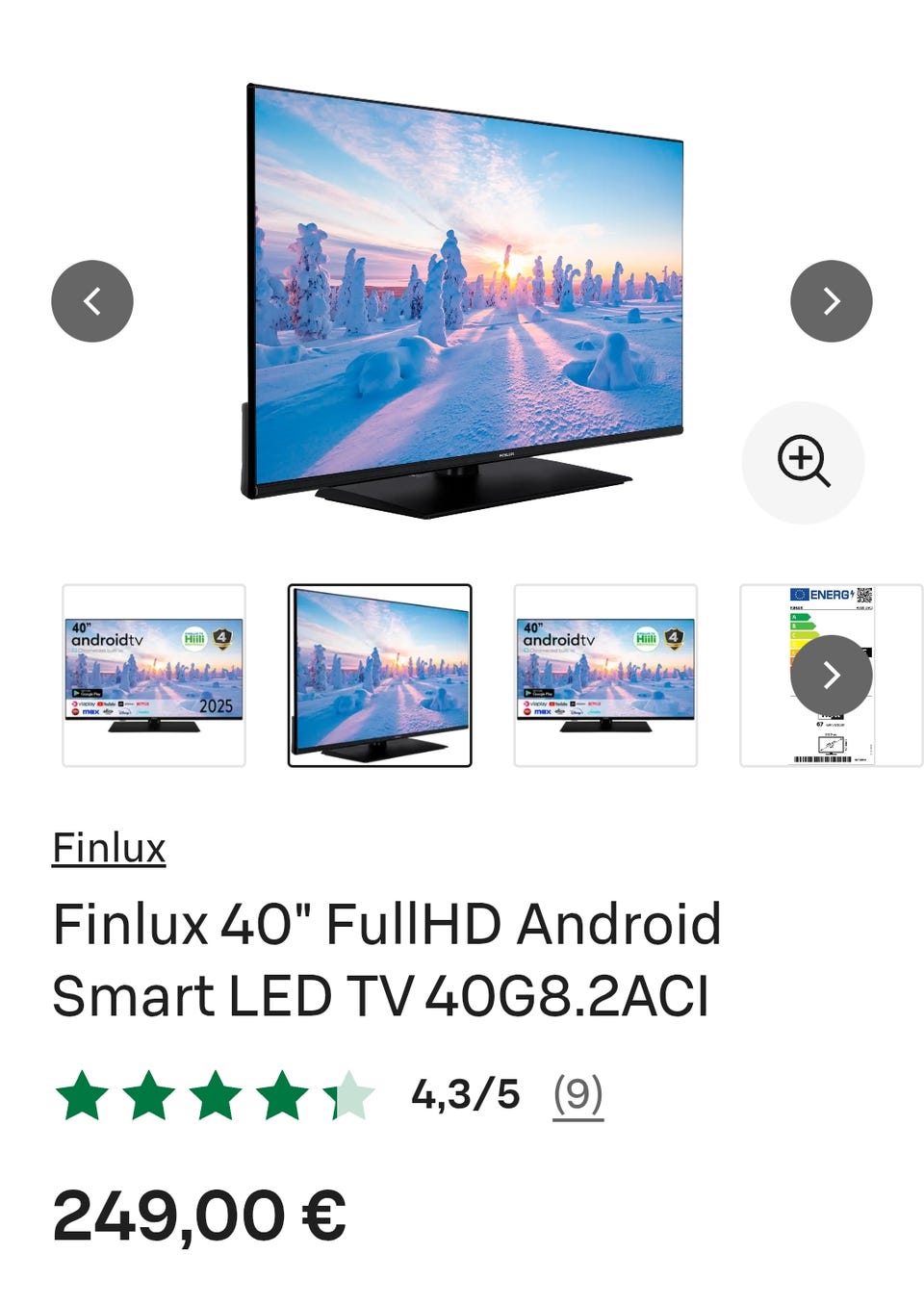Select the angled side-view TV thumbnail
Image resolution: width=924 pixels, height=1305 pixels.
[x=380, y=676]
